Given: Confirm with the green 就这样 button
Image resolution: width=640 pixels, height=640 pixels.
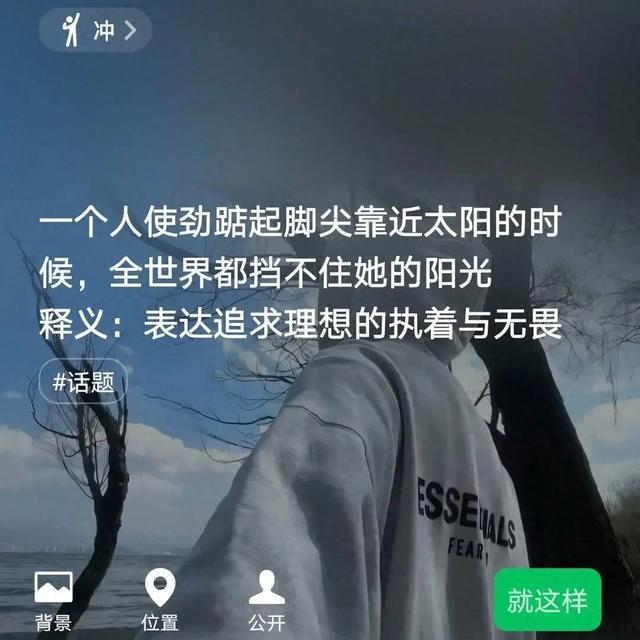Looking at the screenshot, I should tap(546, 601).
